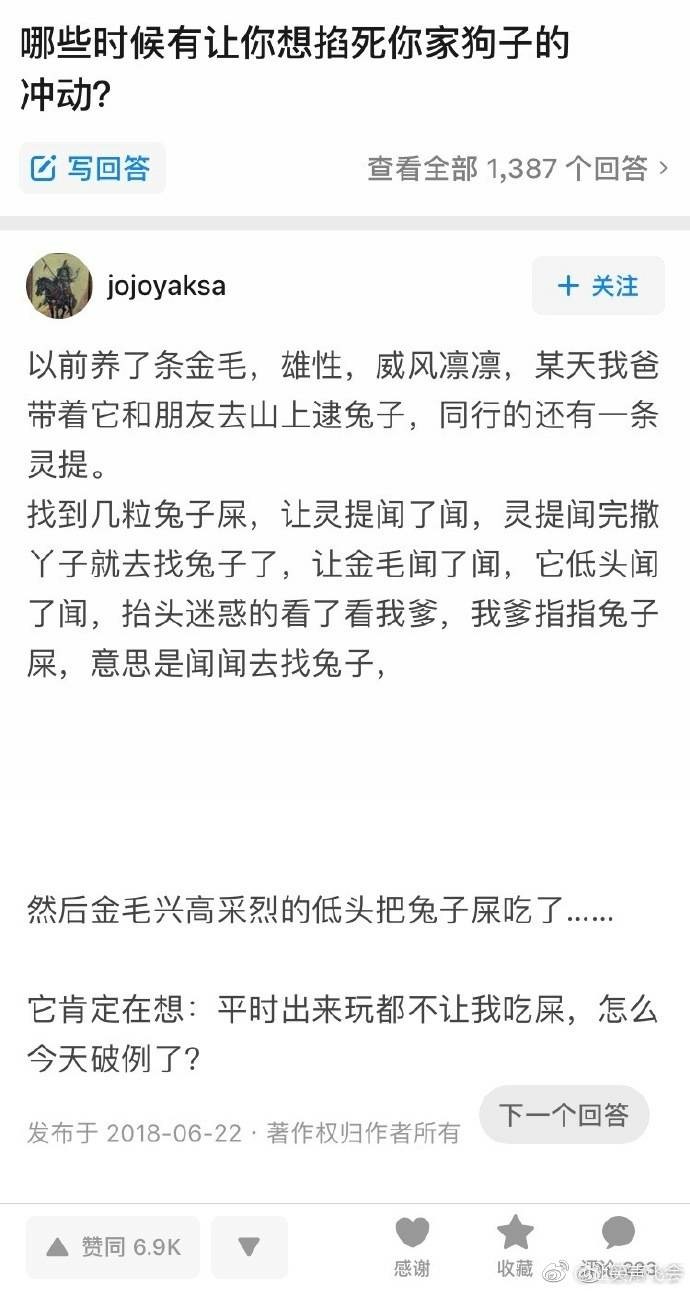Upvote the answer via 赞同 6.9K
The width and height of the screenshot is (690, 1291).
pos(113,1247)
